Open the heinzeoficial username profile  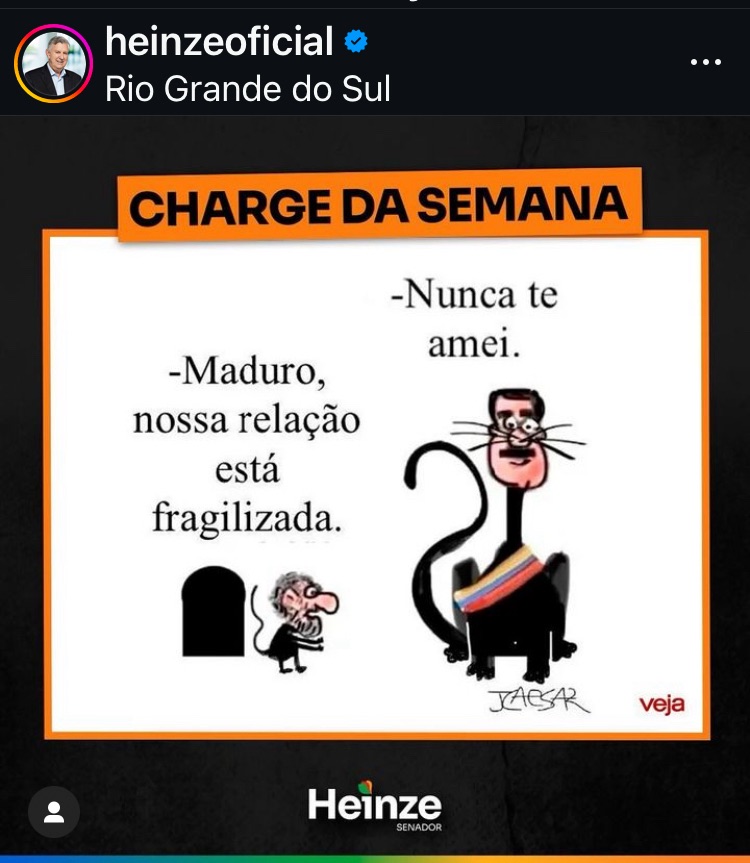(x=219, y=41)
